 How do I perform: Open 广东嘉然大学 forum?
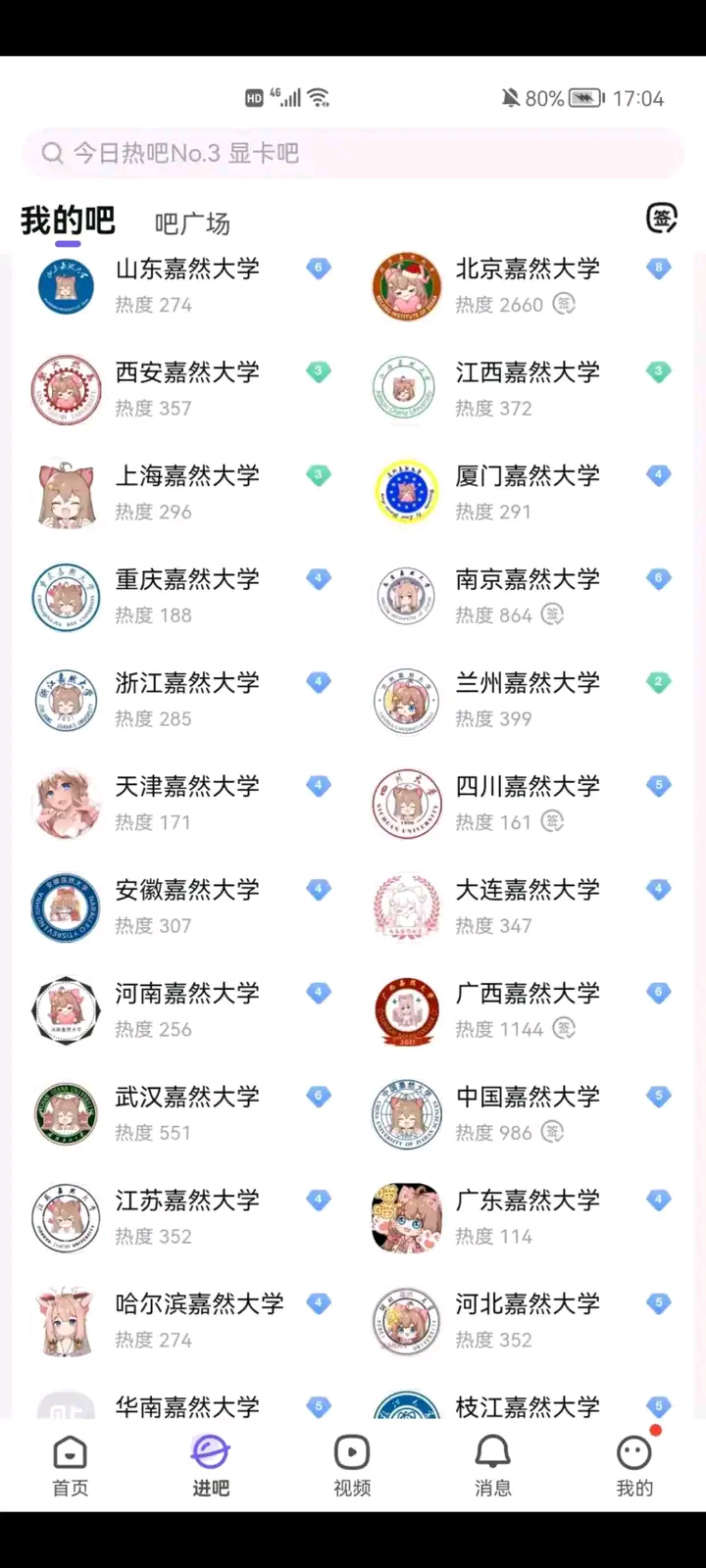coord(527,1216)
